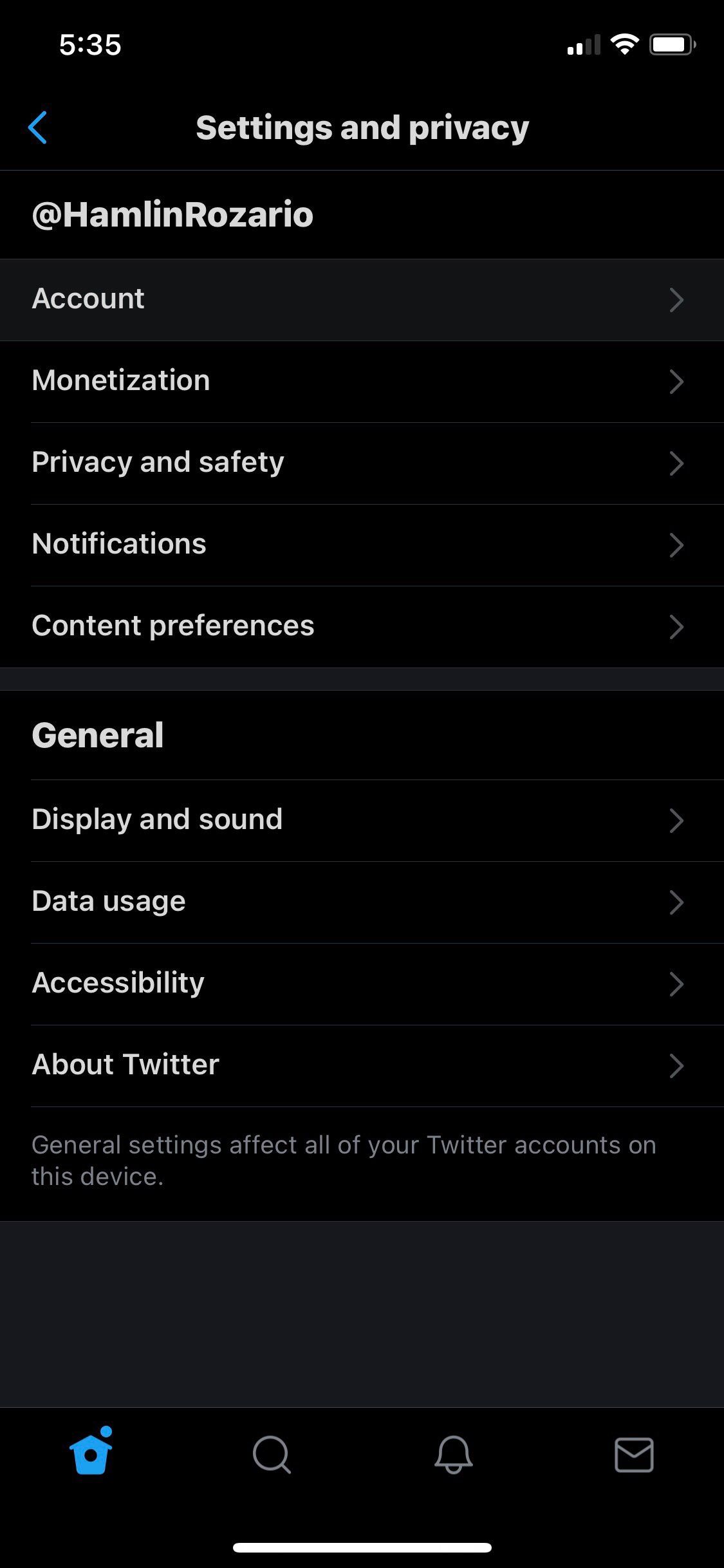724x1568 pixels.
Task: Switch to the Search tab
Action: 272,1454
